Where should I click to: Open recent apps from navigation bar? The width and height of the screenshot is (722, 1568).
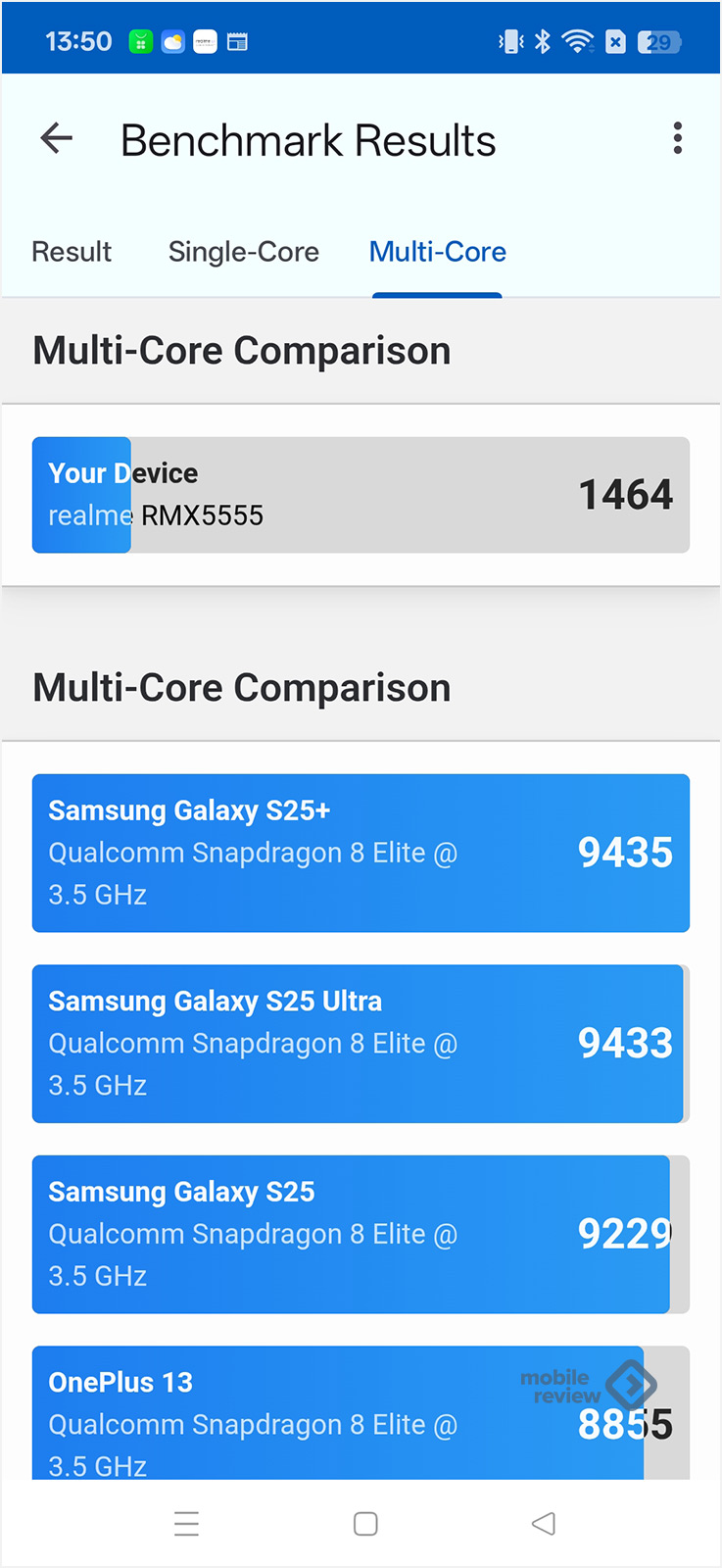[186, 1523]
